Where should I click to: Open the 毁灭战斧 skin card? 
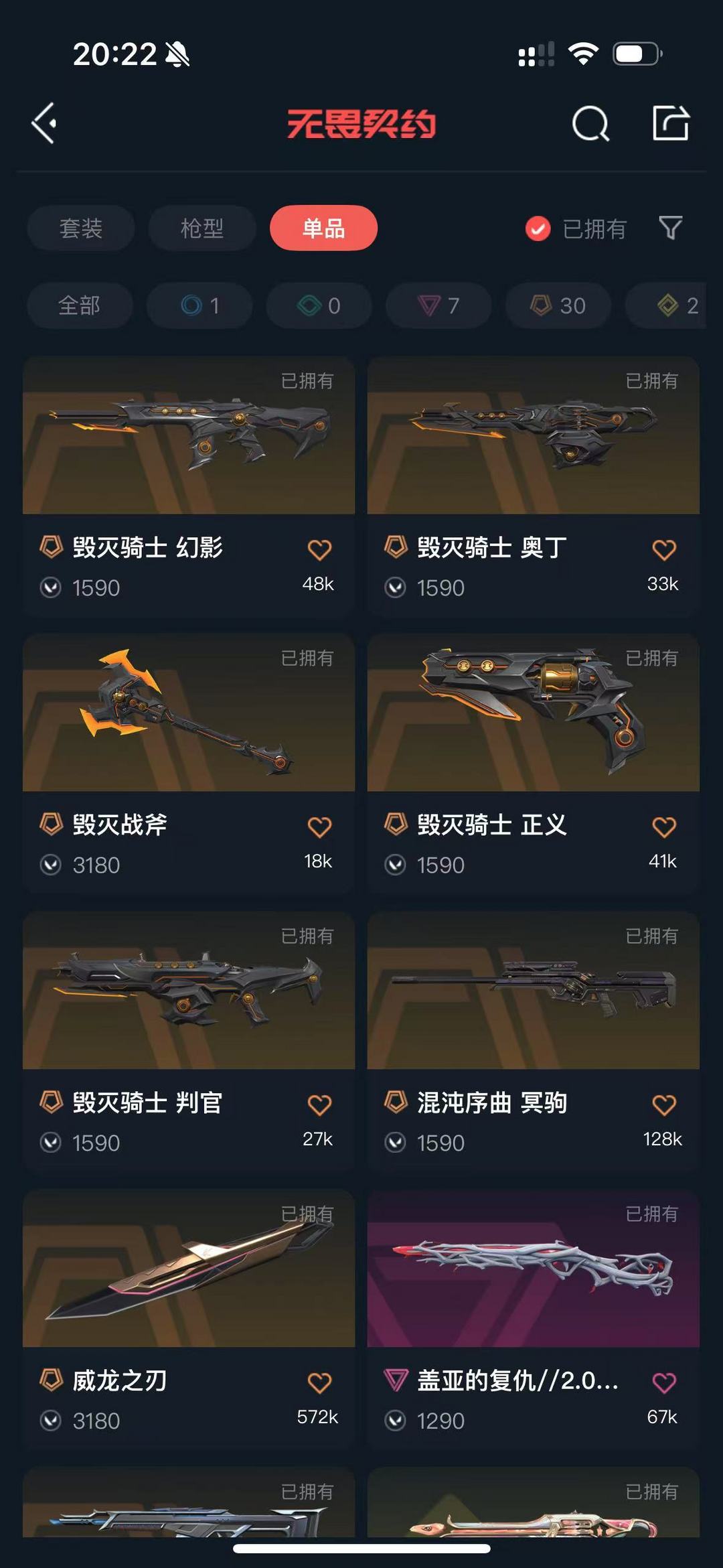[189, 764]
